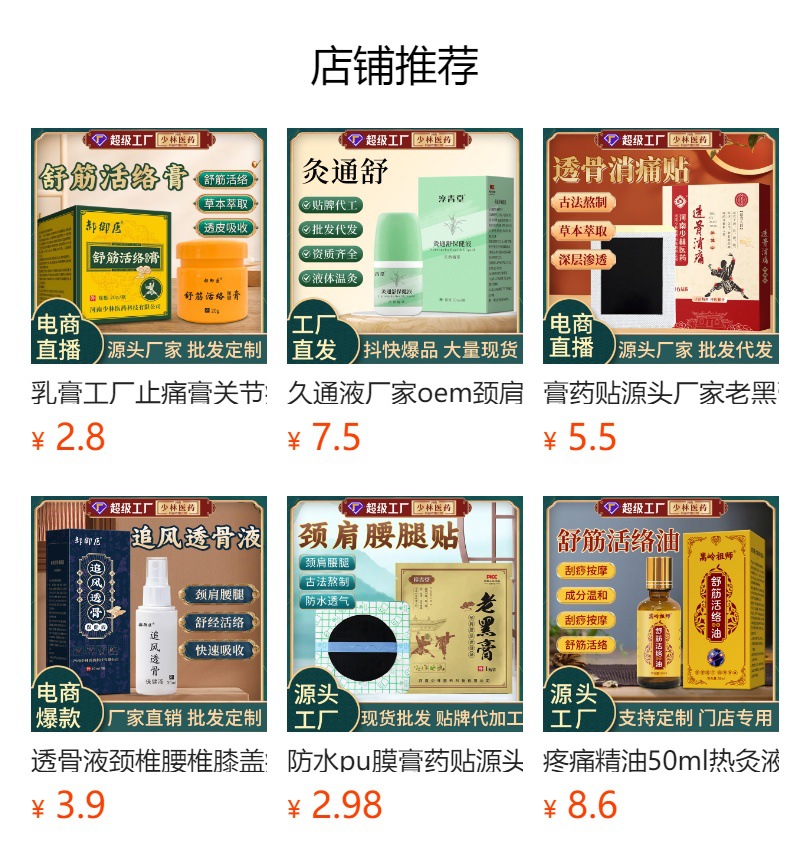
Task: Select the 追风透骨液 spray priced ¥3.9
Action: [x=148, y=614]
